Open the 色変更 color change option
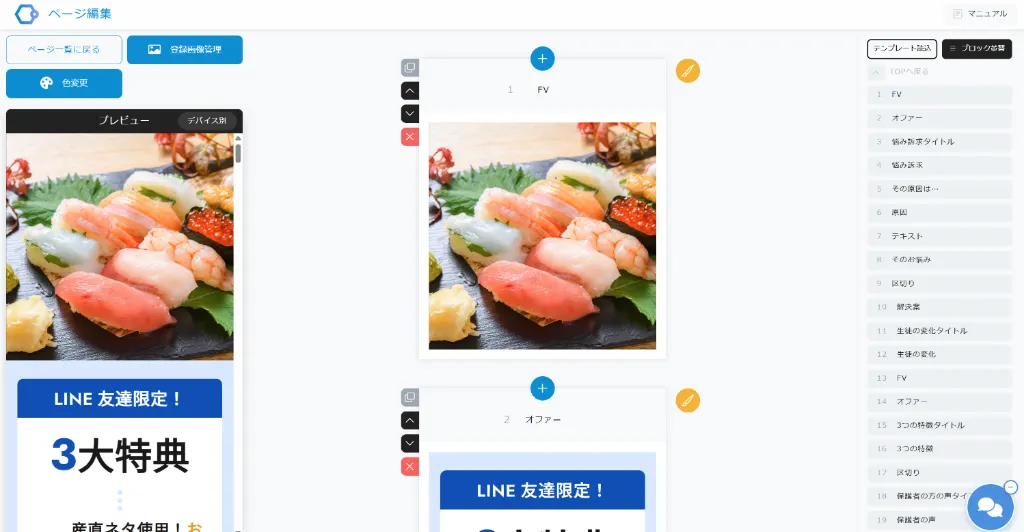Viewport: 1024px width, 532px height. click(x=64, y=83)
